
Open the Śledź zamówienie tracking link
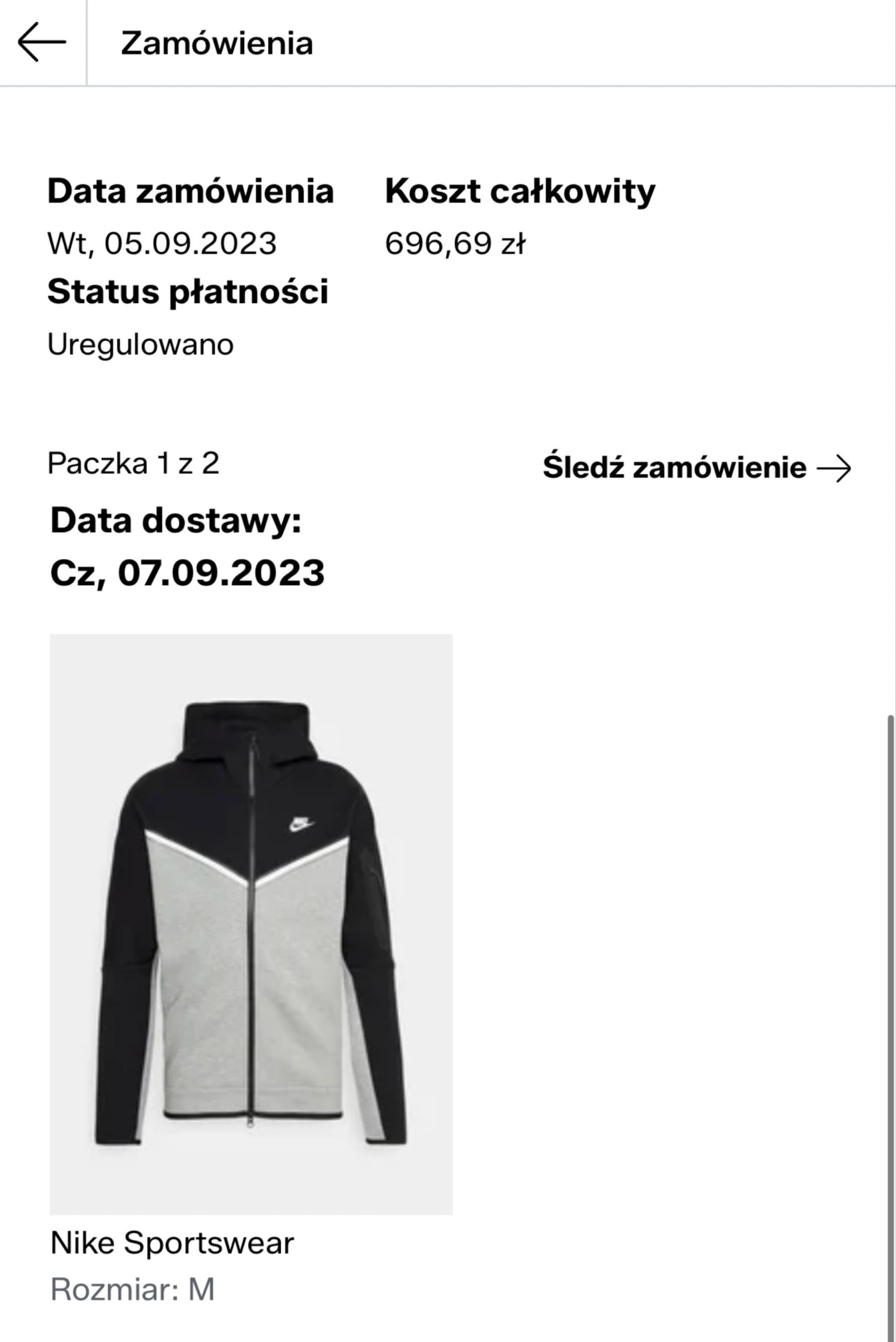pyautogui.click(x=696, y=468)
